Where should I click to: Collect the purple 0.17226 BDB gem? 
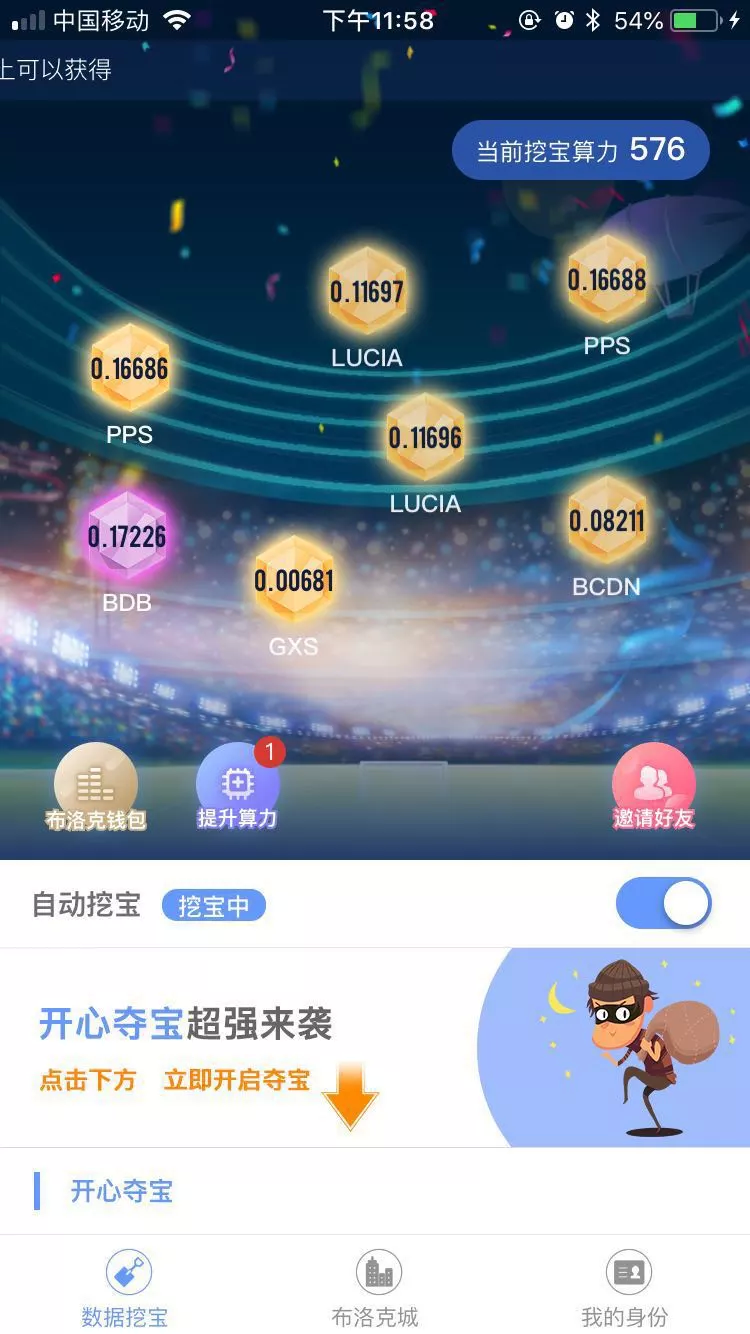pos(127,537)
